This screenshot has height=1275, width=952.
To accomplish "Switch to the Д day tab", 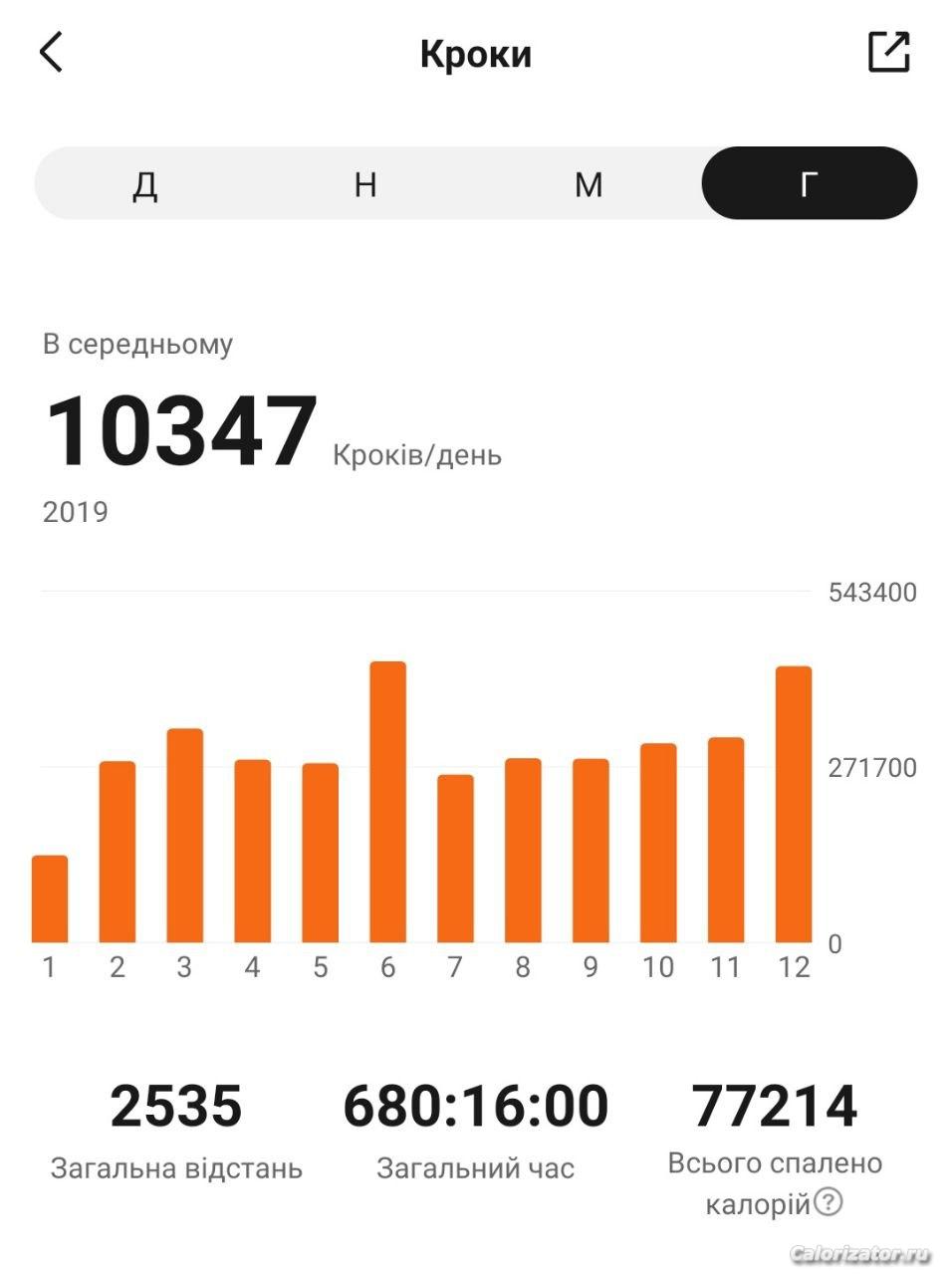I will coord(145,184).
